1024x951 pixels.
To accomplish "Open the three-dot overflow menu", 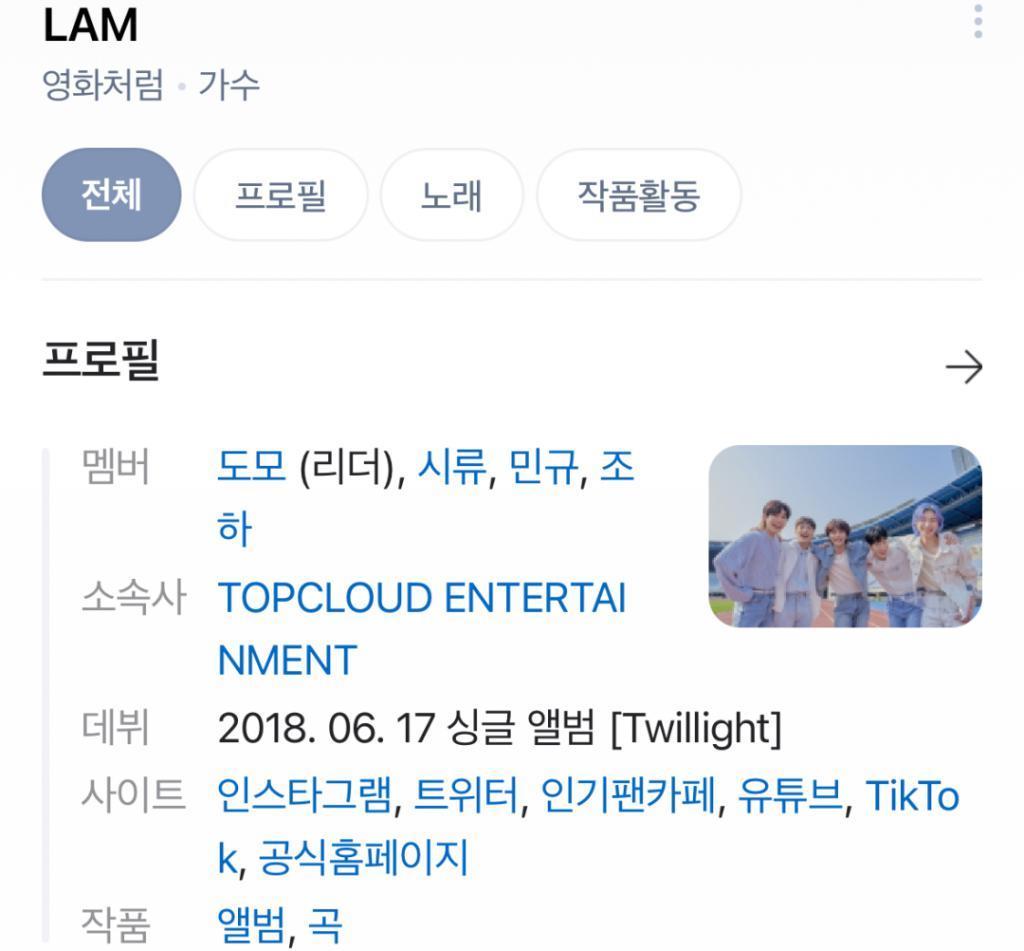I will pos(977,20).
